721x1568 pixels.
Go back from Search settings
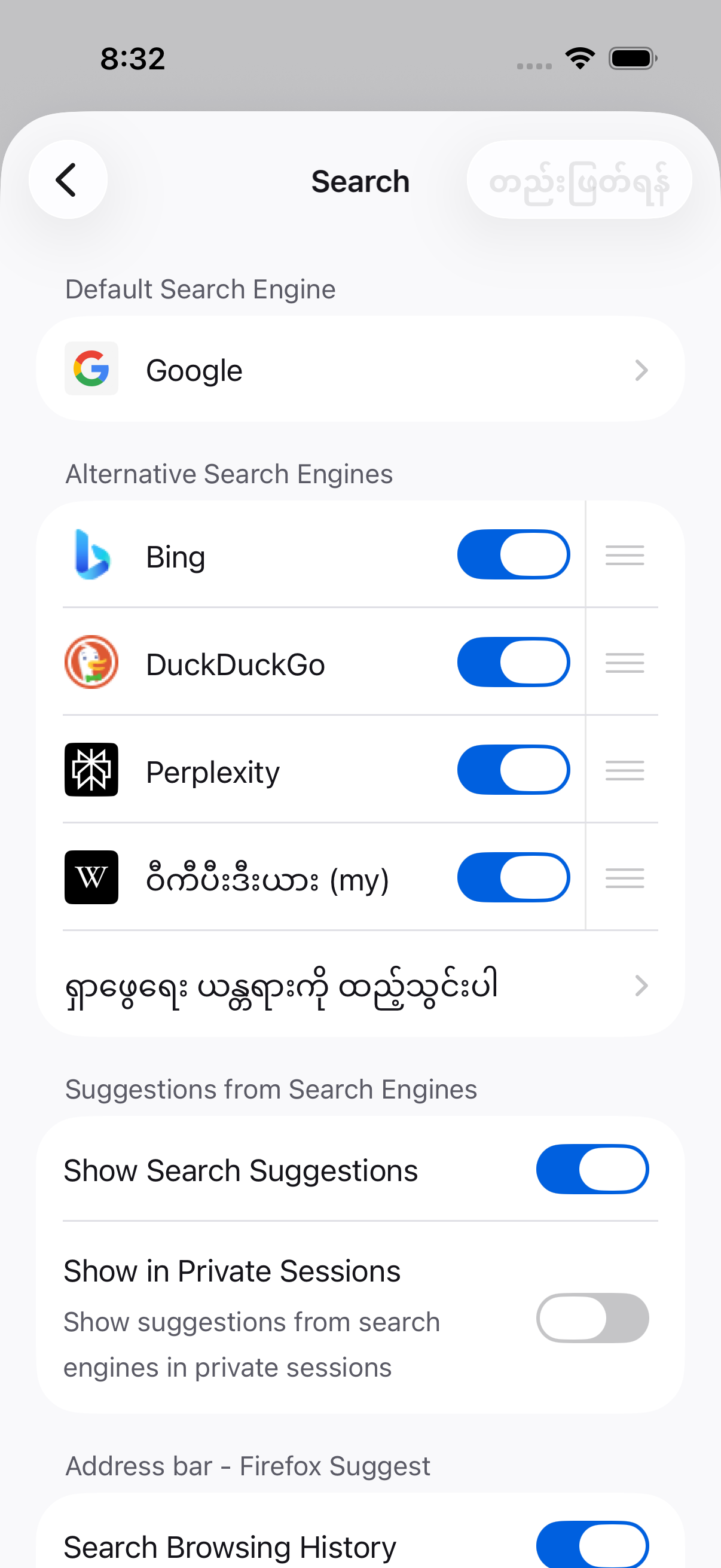coord(68,179)
